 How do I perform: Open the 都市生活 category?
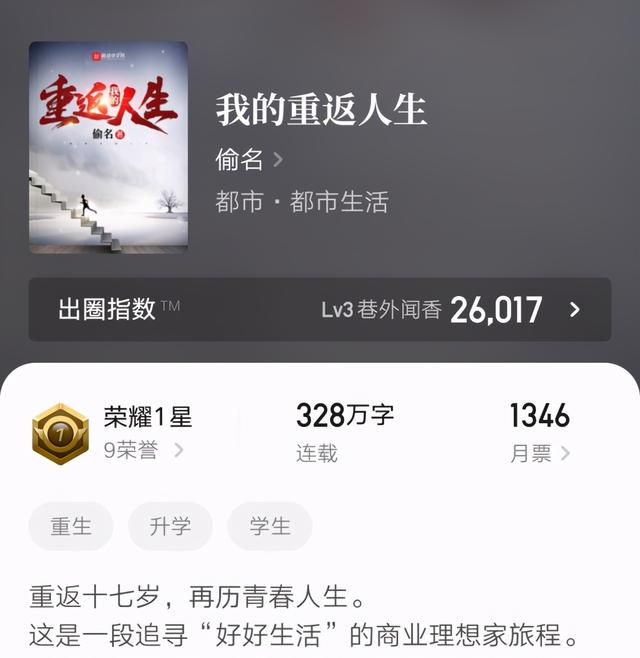[x=338, y=202]
